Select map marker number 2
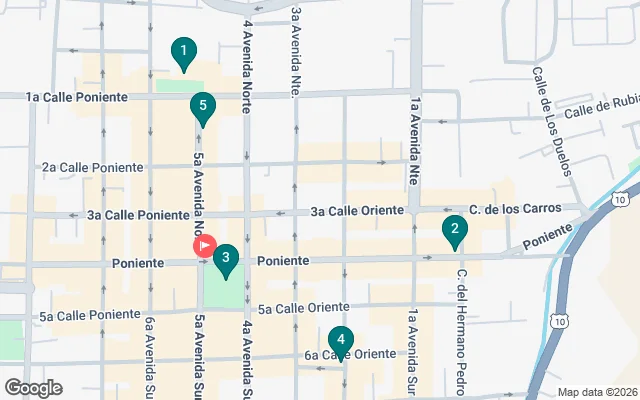 point(454,230)
